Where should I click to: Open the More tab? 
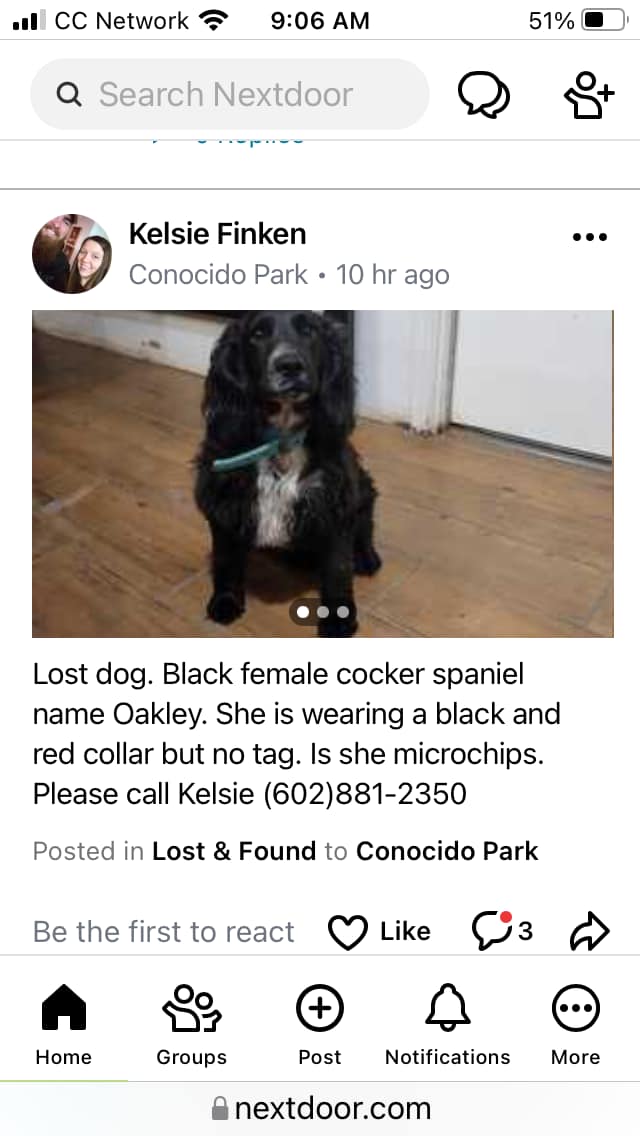pyautogui.click(x=575, y=1025)
